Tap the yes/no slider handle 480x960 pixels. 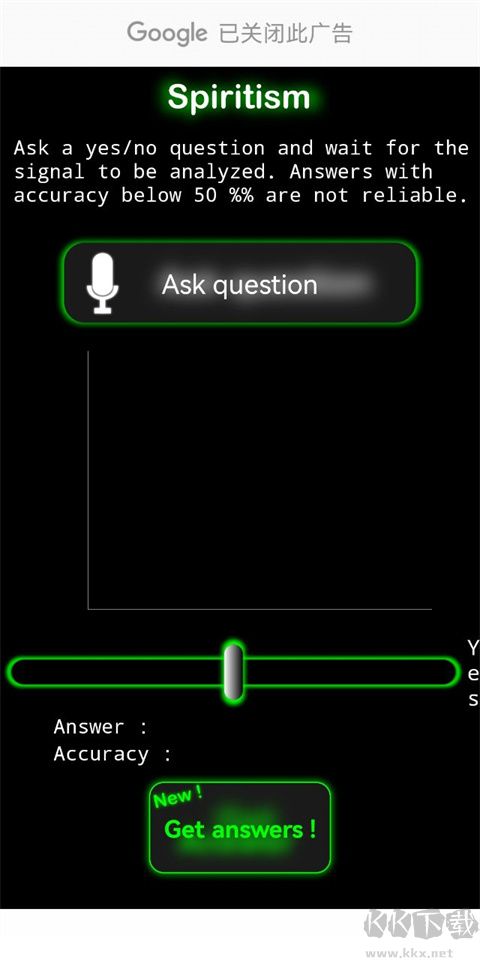(233, 672)
